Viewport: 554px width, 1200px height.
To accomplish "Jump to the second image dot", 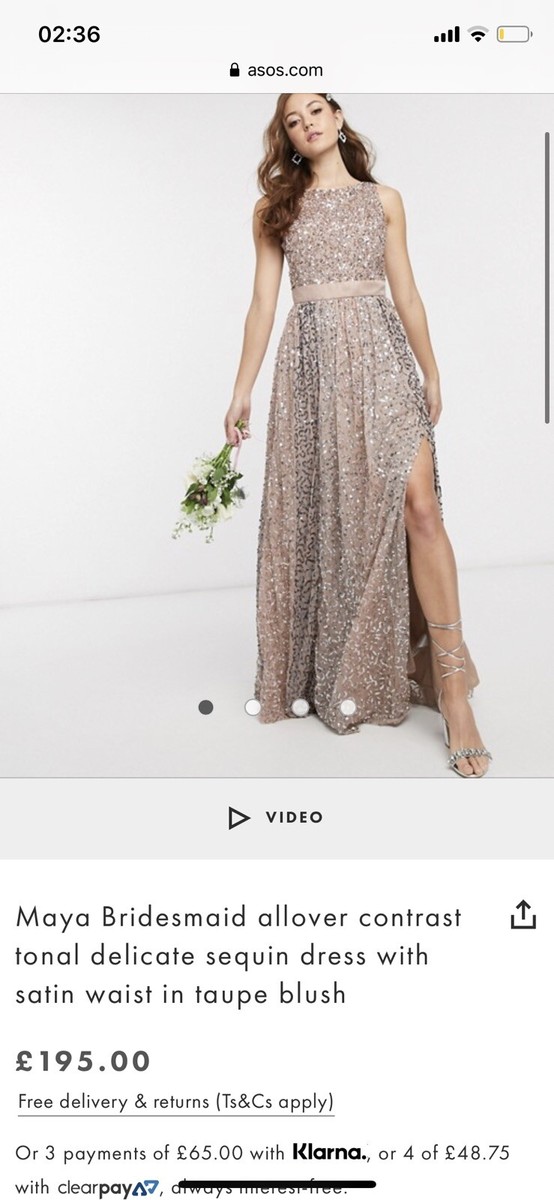I will (253, 707).
